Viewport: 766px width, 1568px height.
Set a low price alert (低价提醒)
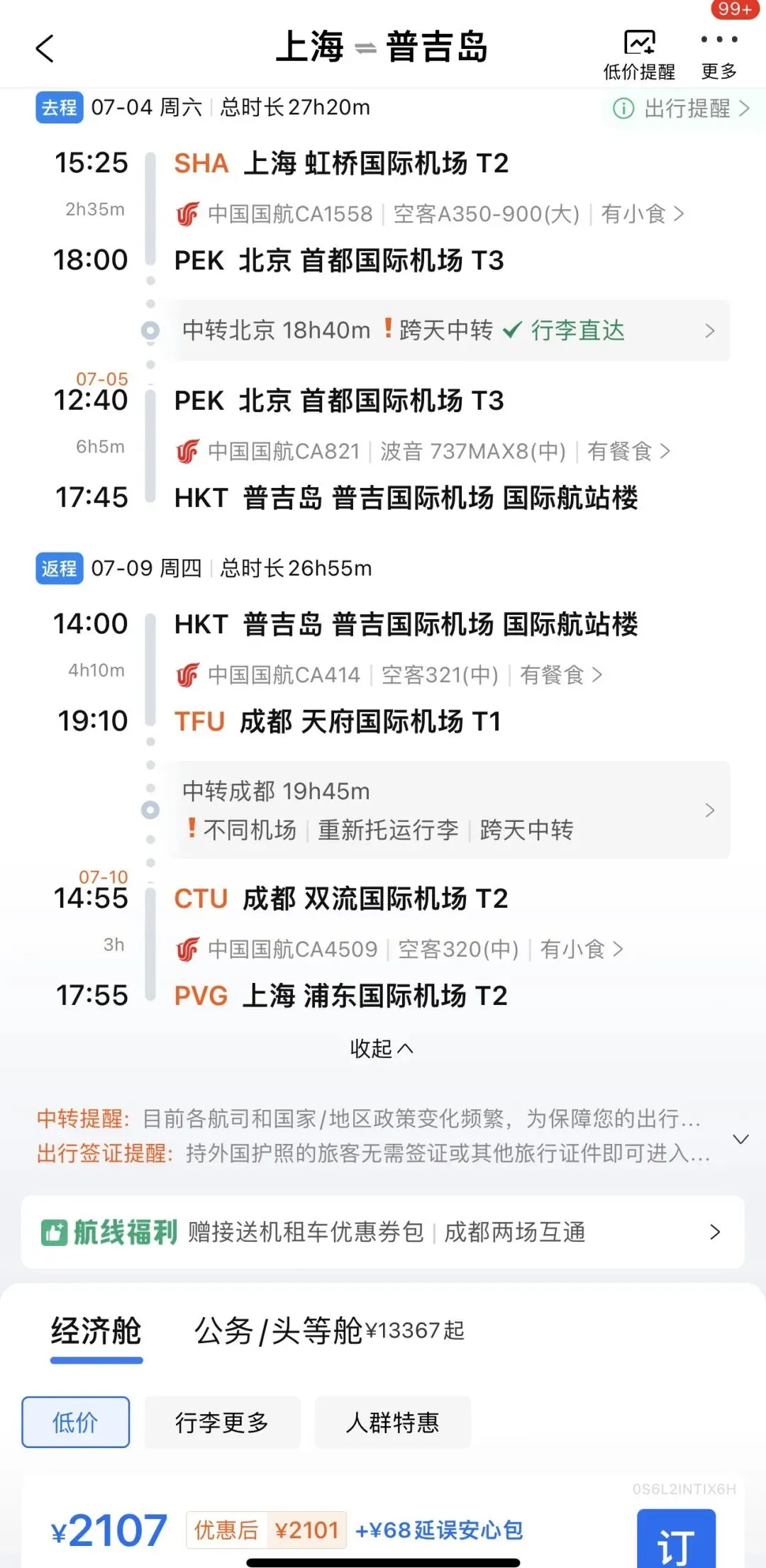(x=638, y=55)
